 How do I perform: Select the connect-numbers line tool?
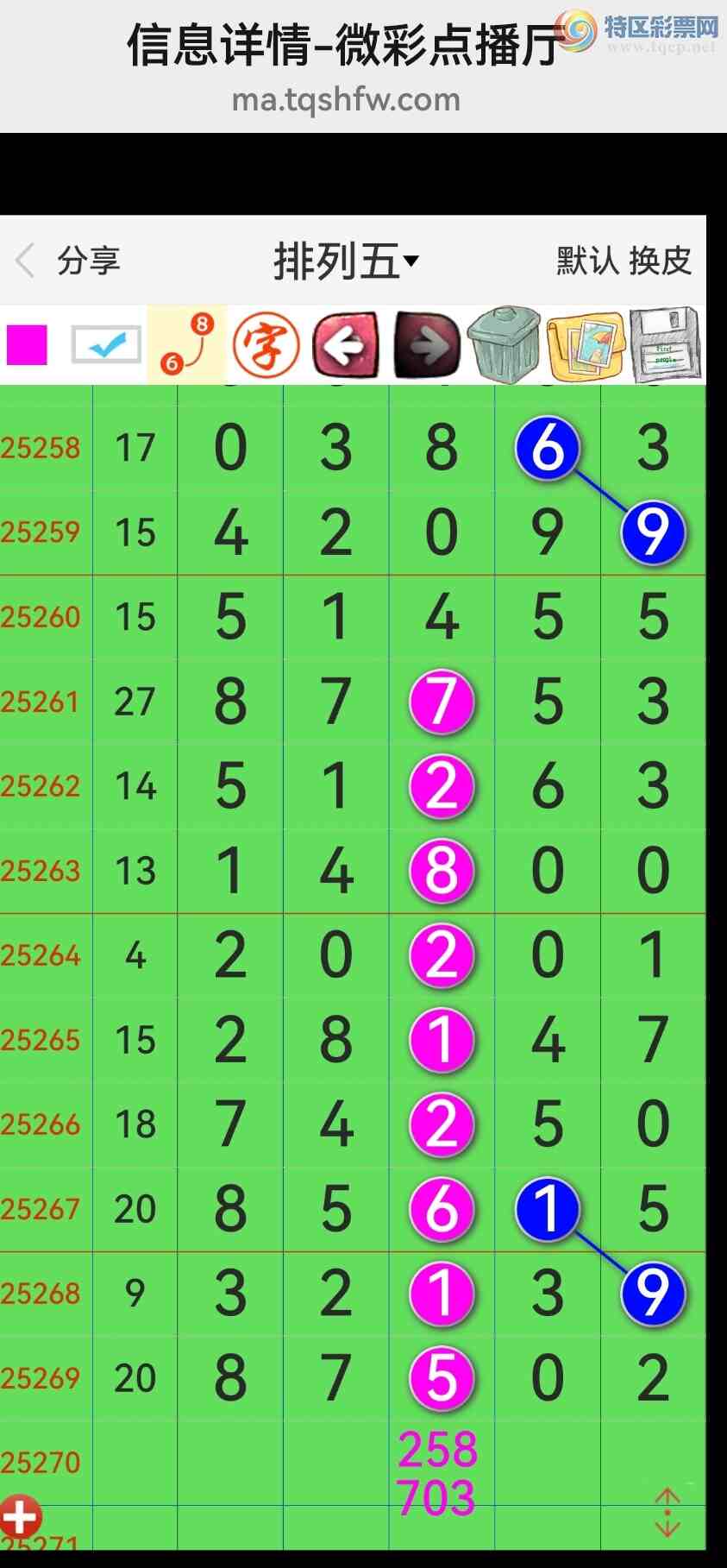point(186,345)
